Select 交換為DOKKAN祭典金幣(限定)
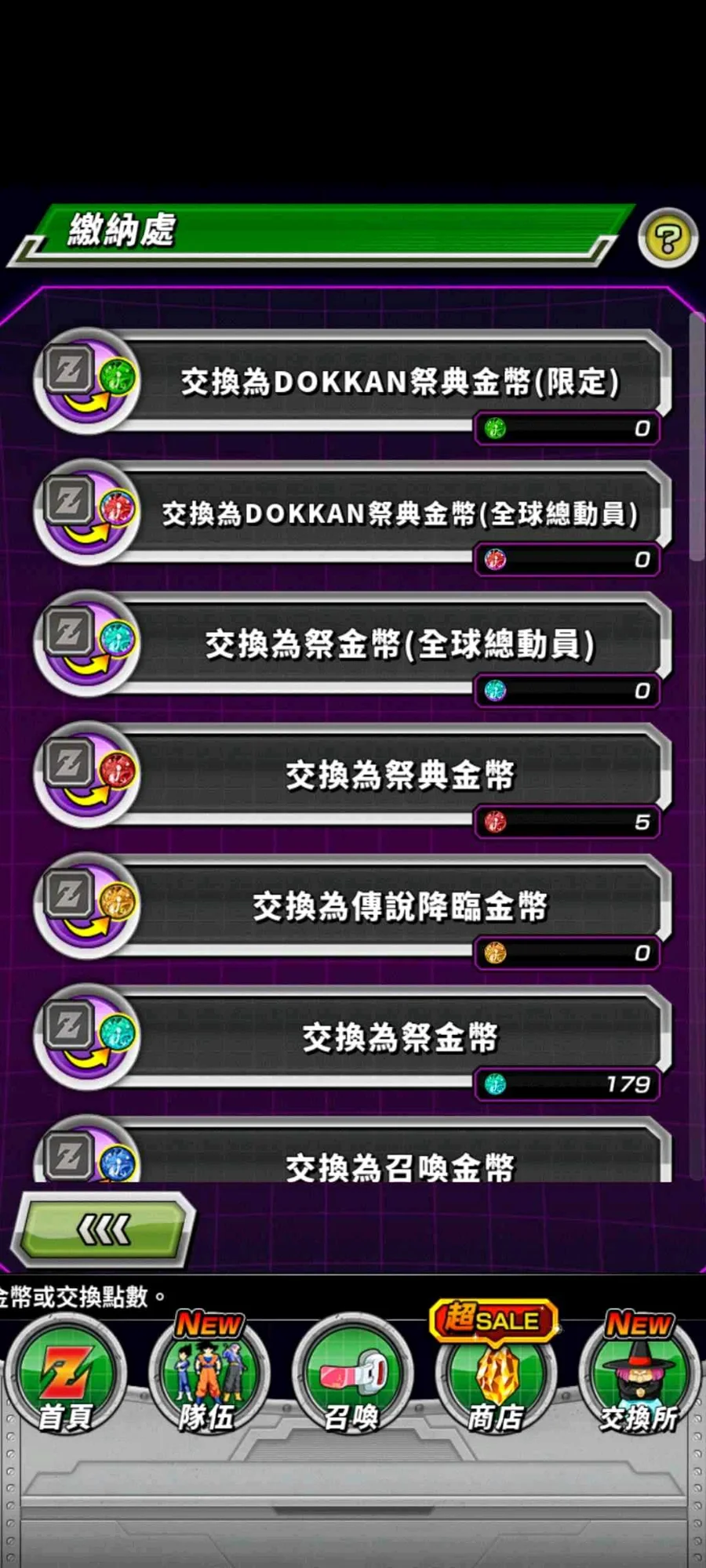 (x=398, y=382)
